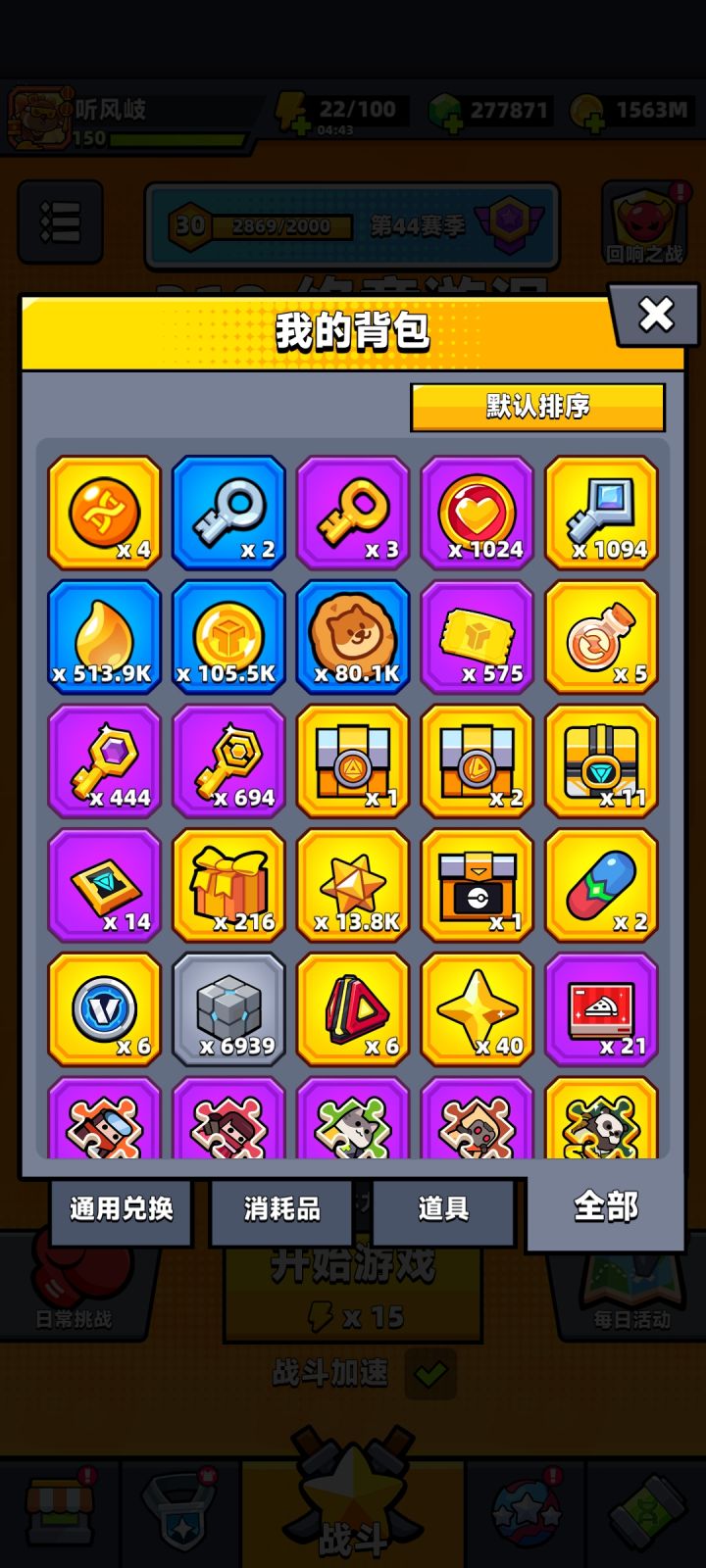This screenshot has width=706, height=1568.
Task: Select the blue V coin item with x6
Action: click(x=104, y=1009)
